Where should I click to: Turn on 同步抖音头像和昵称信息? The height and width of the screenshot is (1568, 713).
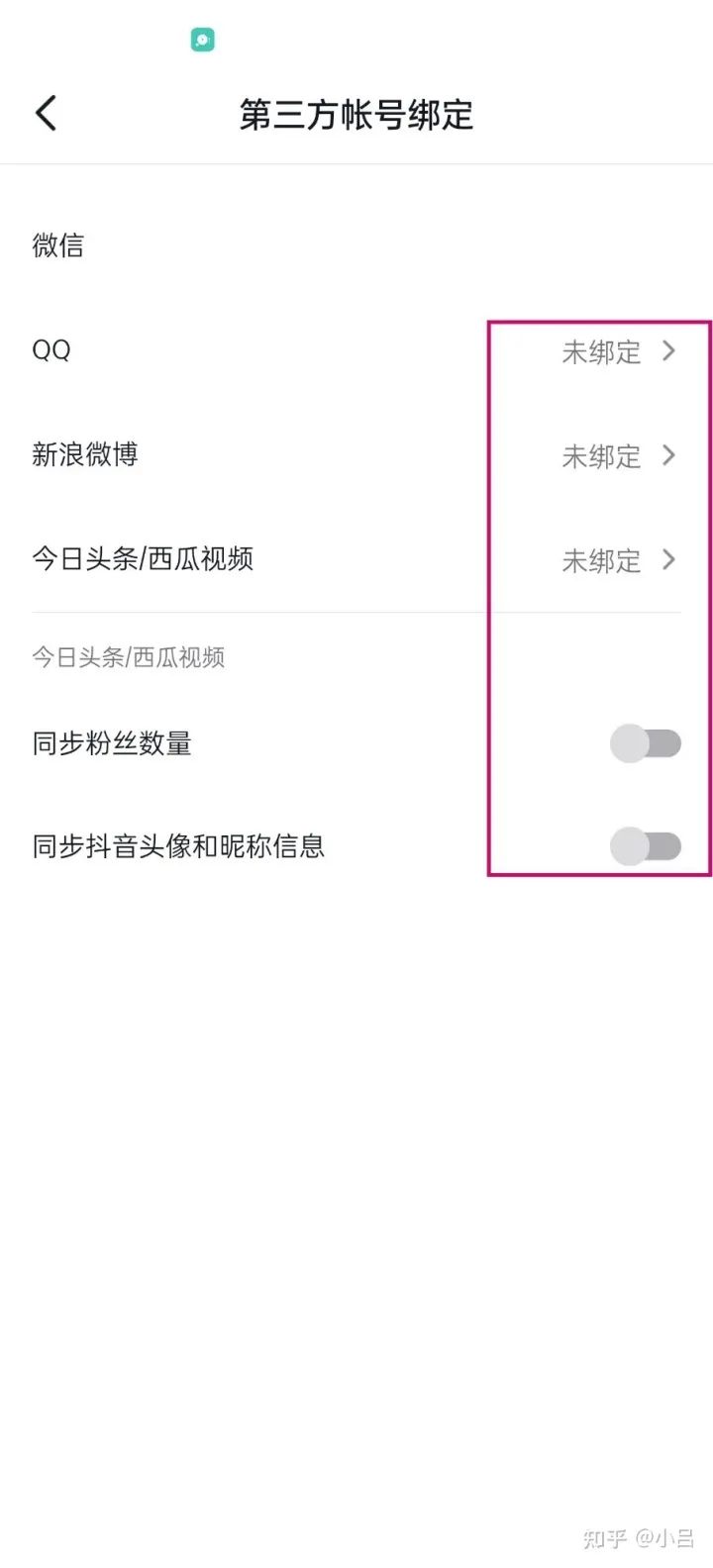pyautogui.click(x=645, y=846)
